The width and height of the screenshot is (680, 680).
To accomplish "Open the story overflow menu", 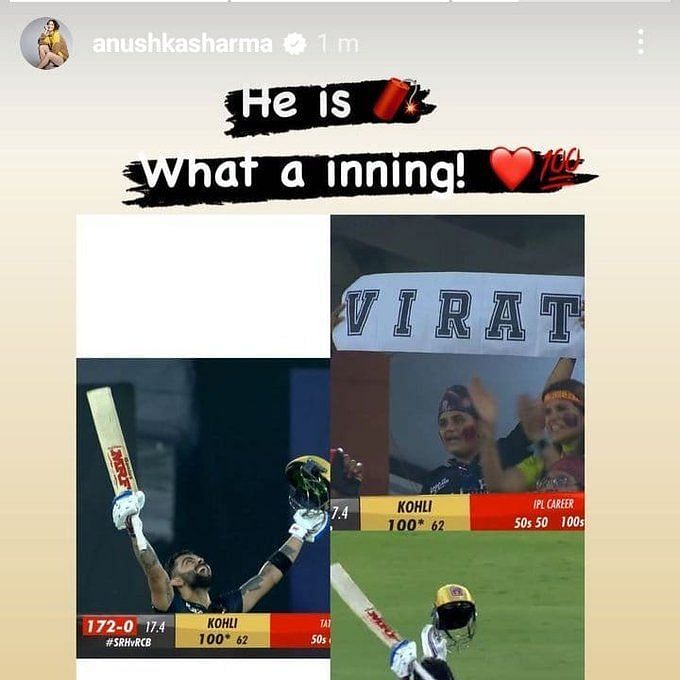I will pos(640,42).
